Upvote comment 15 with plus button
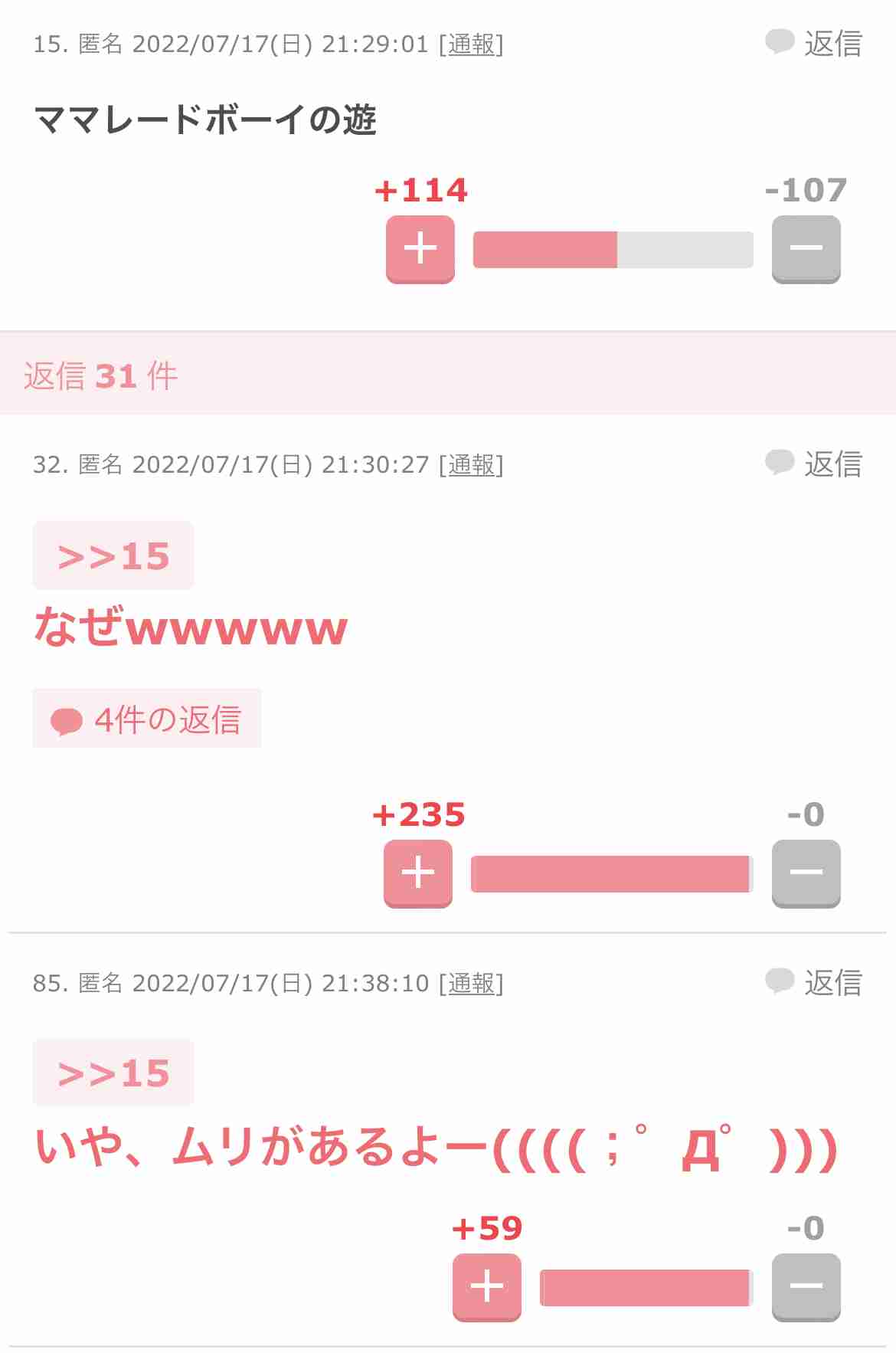Viewport: 896px width, 1353px height. 420,249
